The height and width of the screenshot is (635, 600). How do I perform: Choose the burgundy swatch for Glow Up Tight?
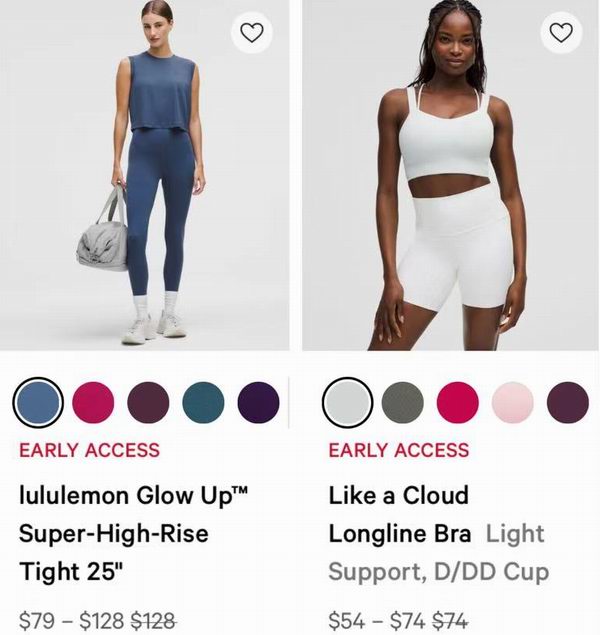[149, 402]
